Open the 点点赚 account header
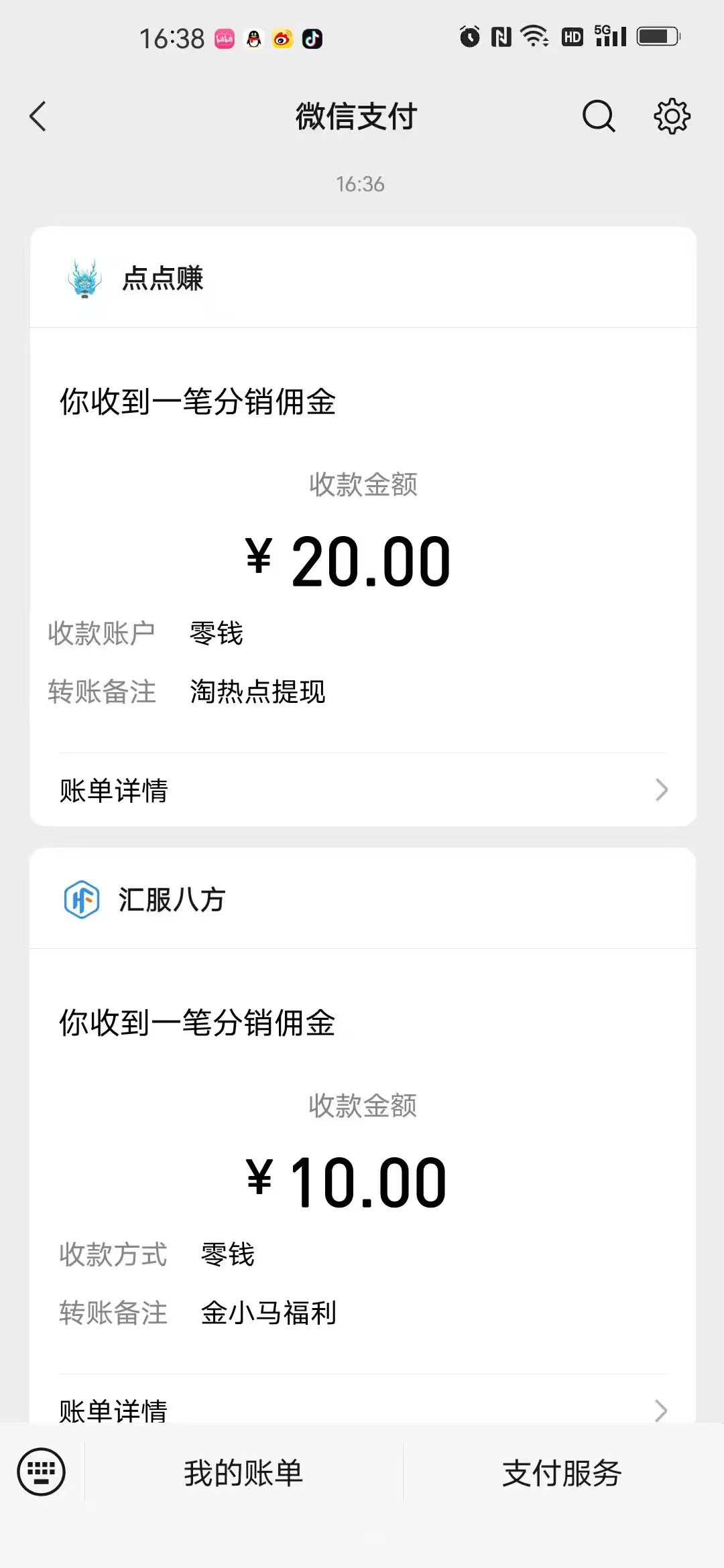The width and height of the screenshot is (724, 1568). 163,278
